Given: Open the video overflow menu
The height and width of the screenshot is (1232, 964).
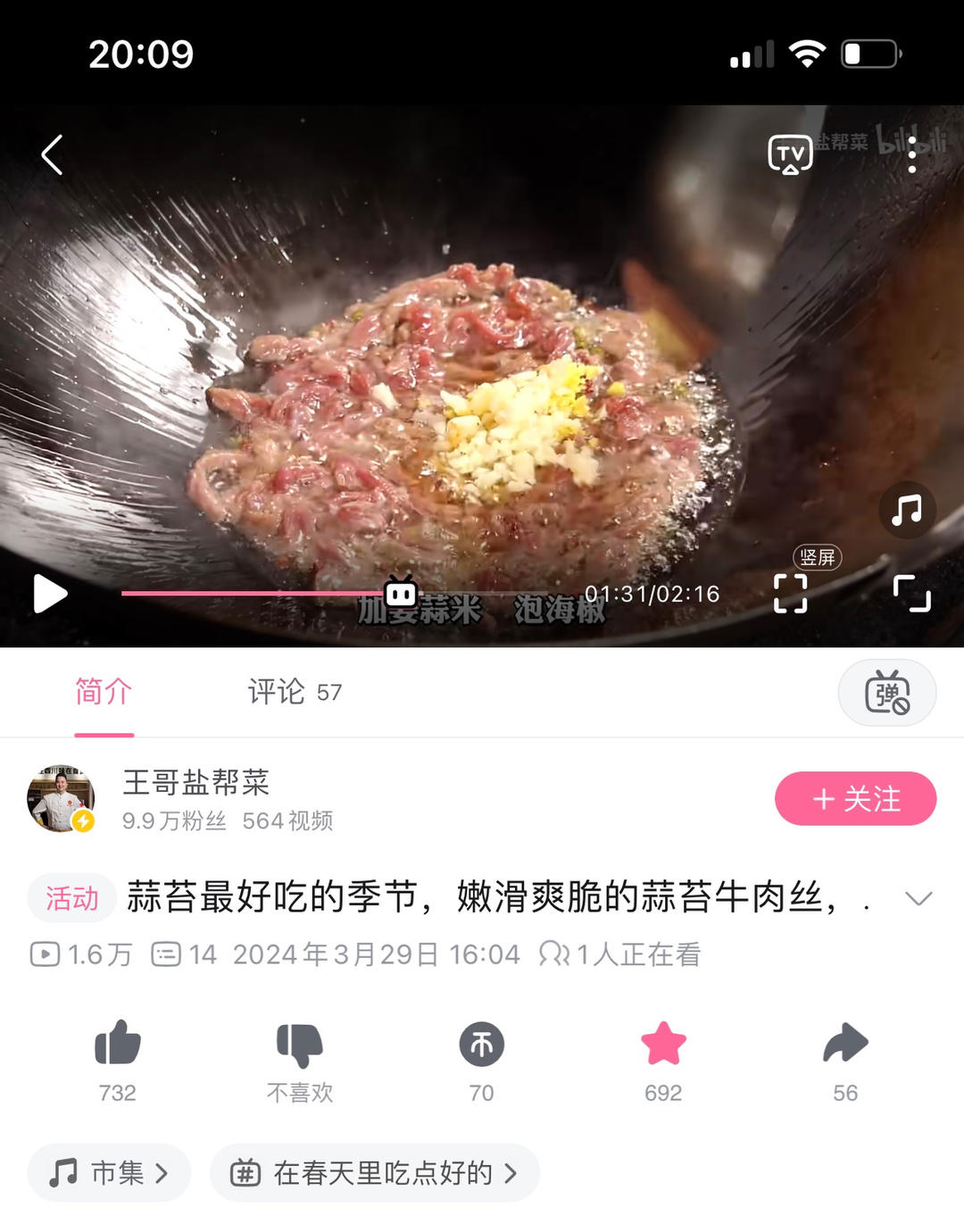Looking at the screenshot, I should pyautogui.click(x=911, y=155).
